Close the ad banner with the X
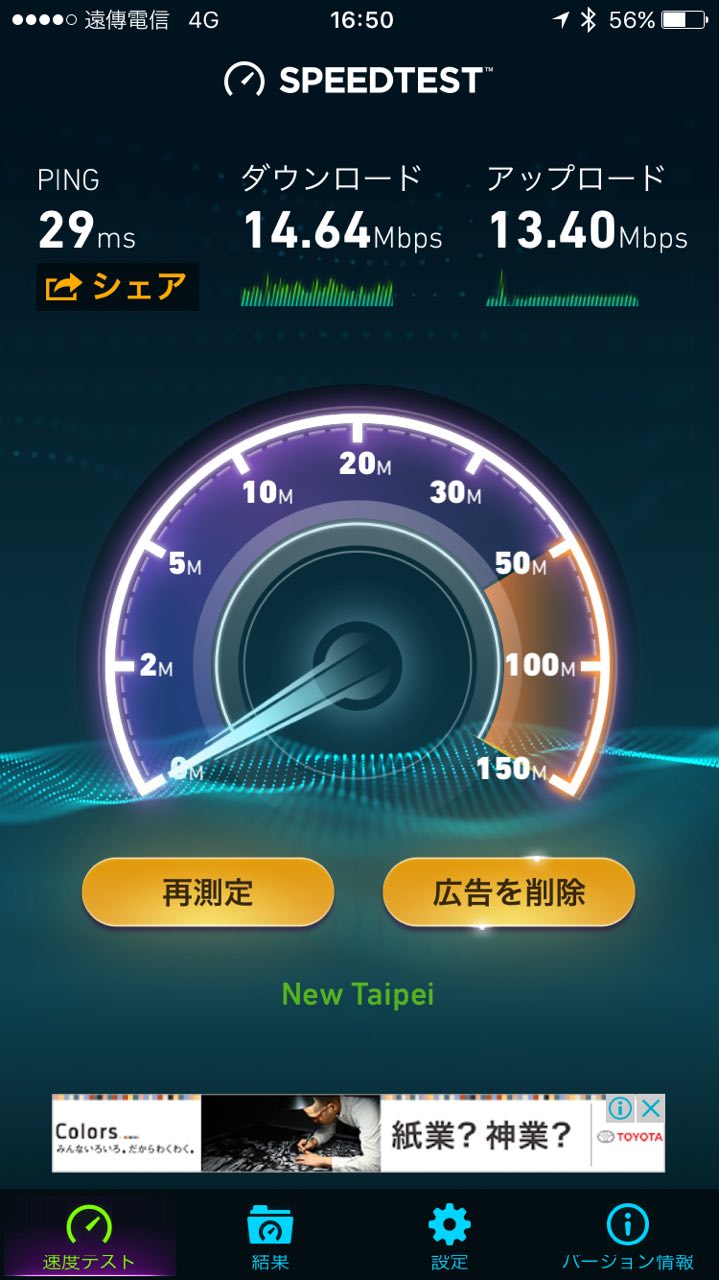The image size is (719, 1280). pos(651,1108)
